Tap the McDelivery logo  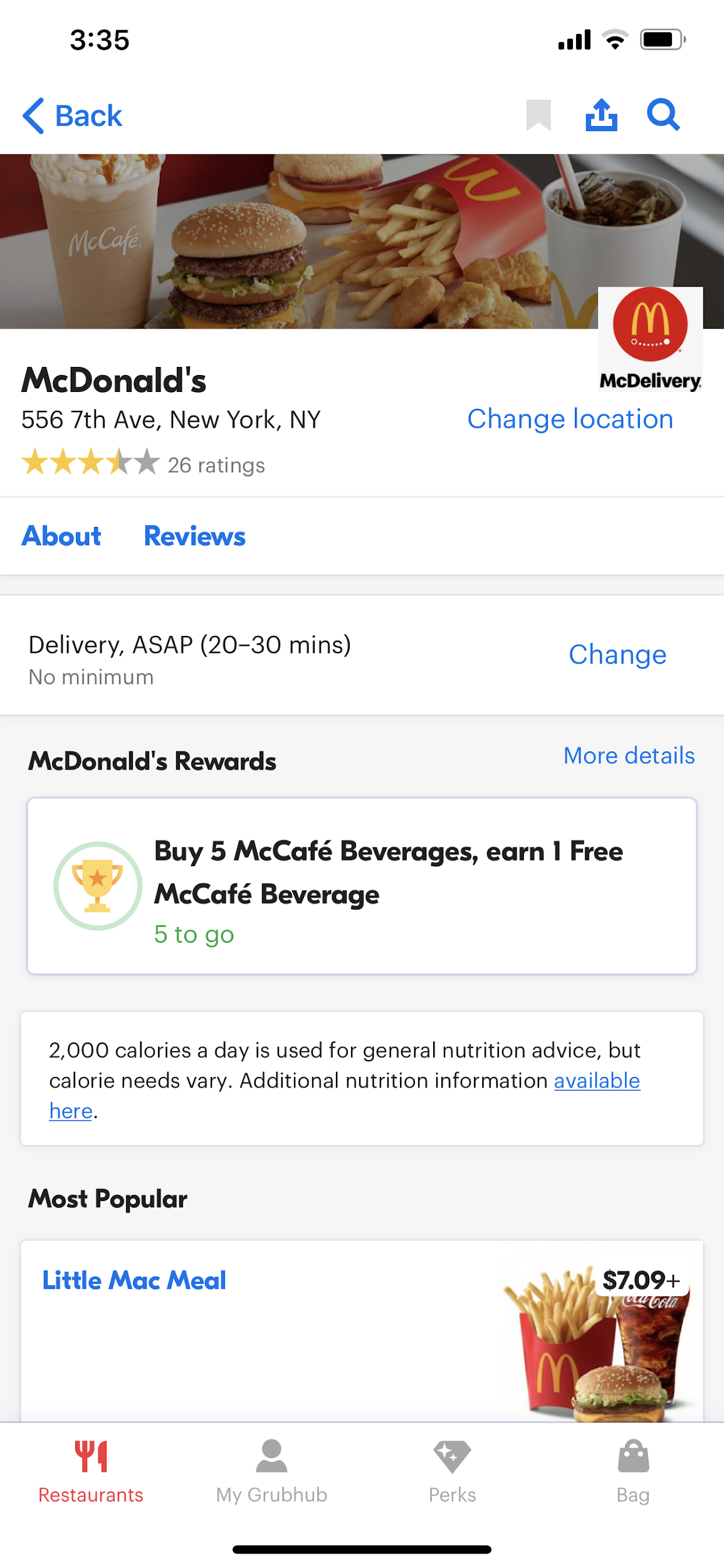click(650, 339)
